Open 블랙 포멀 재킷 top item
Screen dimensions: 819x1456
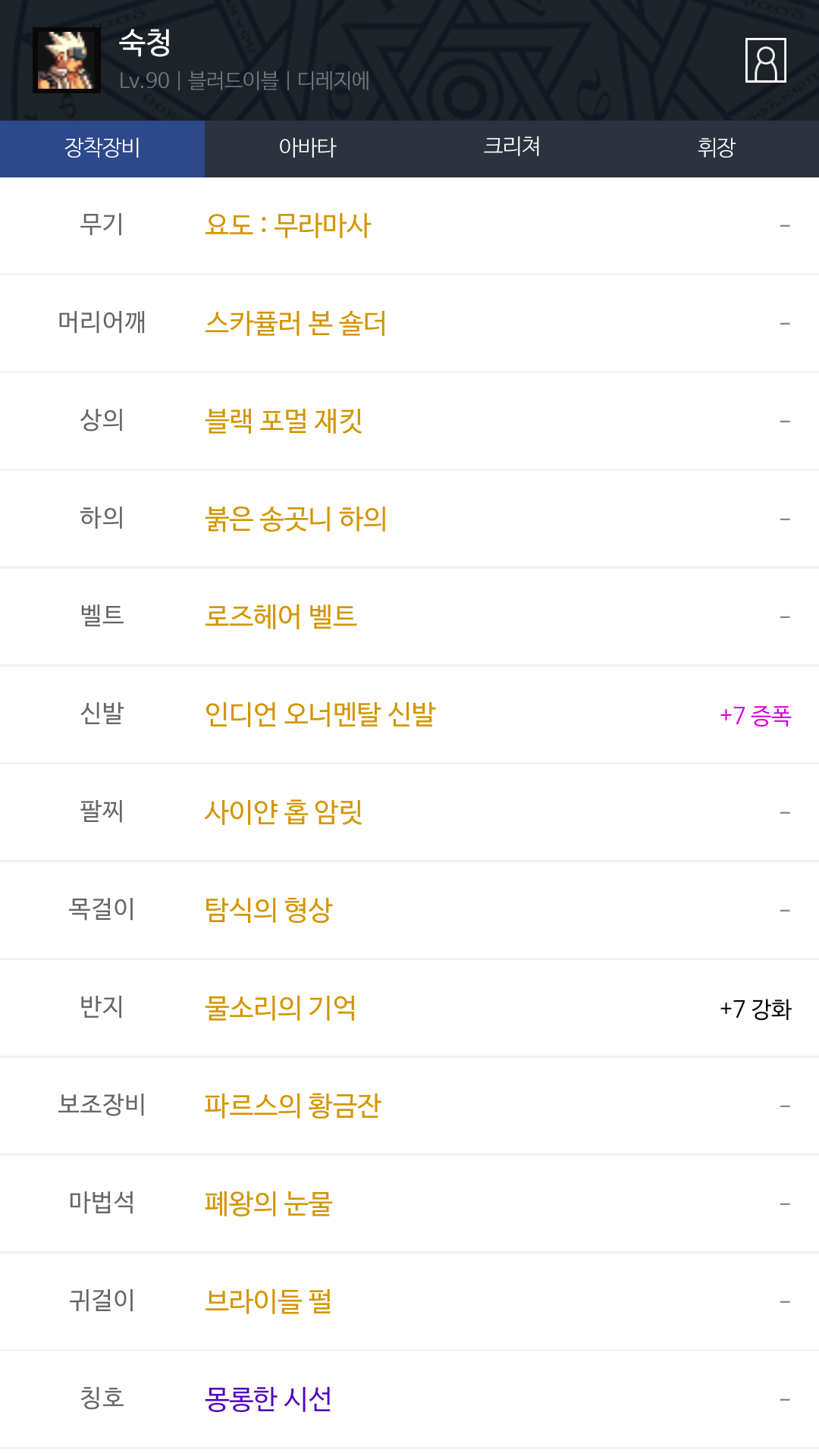[x=284, y=421]
